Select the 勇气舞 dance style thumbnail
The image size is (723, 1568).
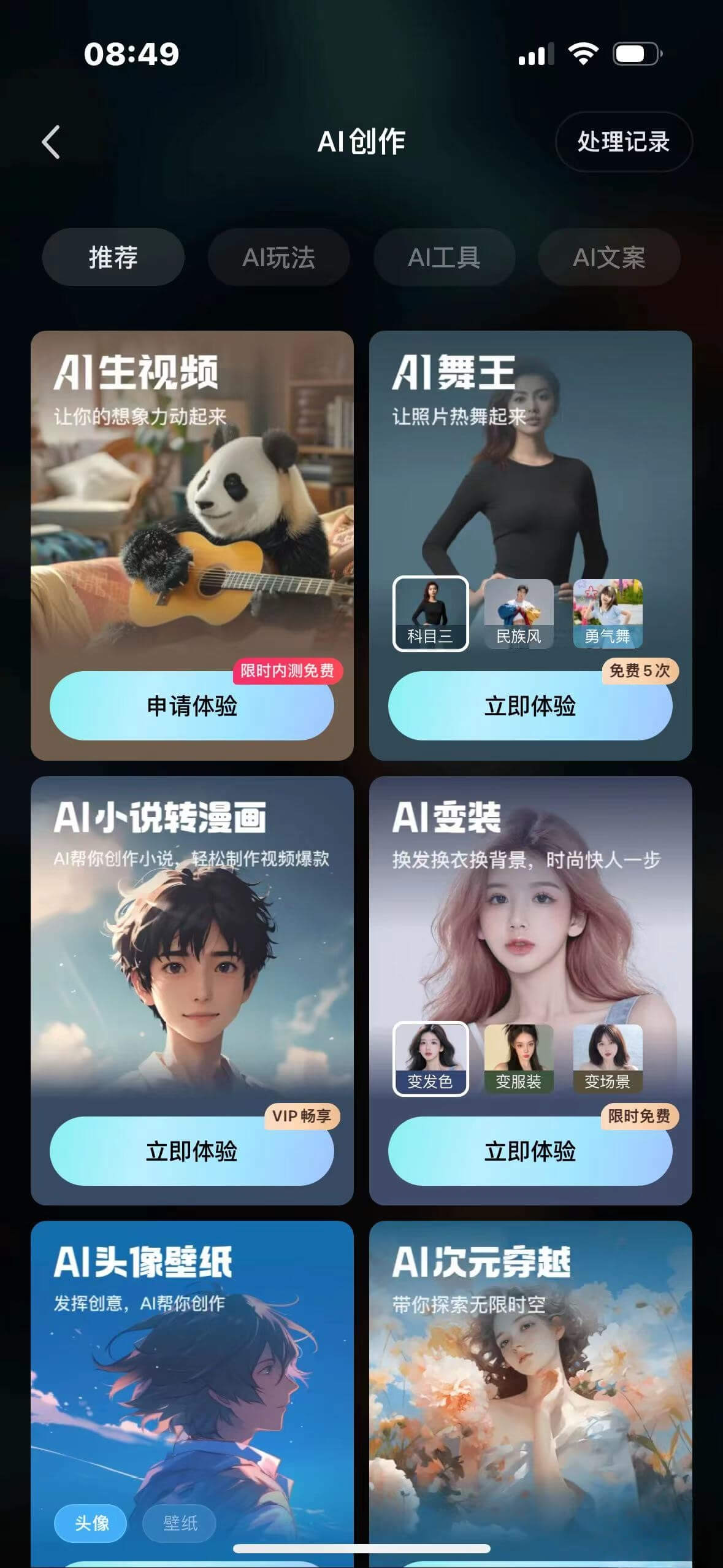(608, 613)
